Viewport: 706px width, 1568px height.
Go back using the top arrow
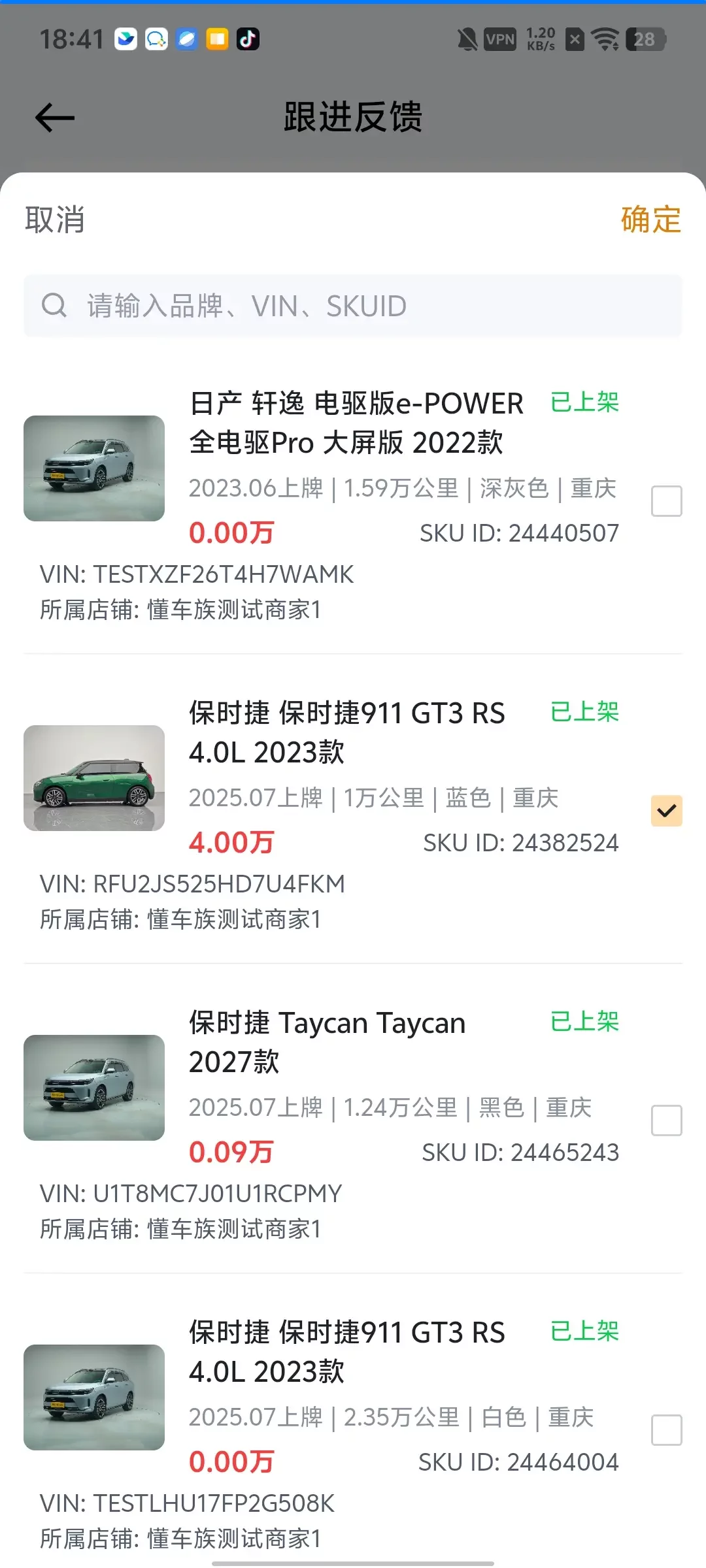[x=55, y=118]
